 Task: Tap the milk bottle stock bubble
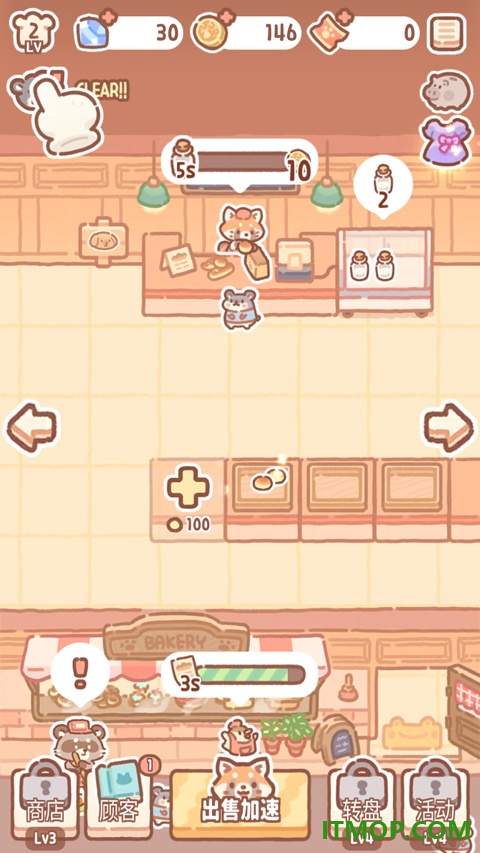pyautogui.click(x=383, y=187)
